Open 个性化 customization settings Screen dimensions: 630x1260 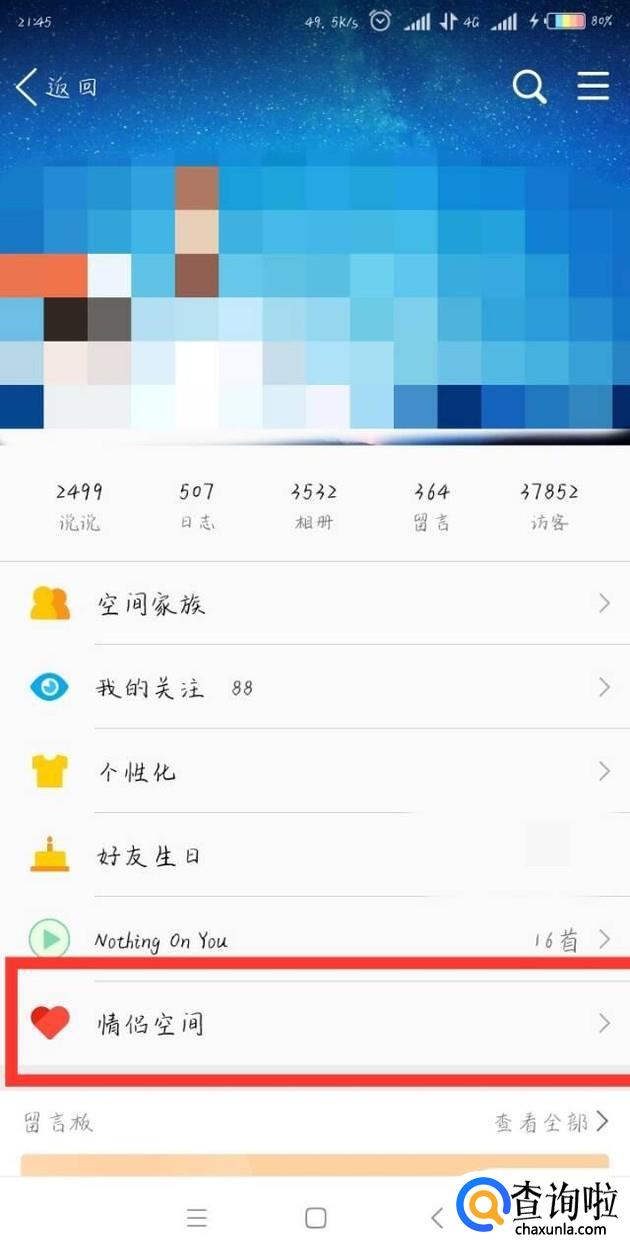click(315, 771)
